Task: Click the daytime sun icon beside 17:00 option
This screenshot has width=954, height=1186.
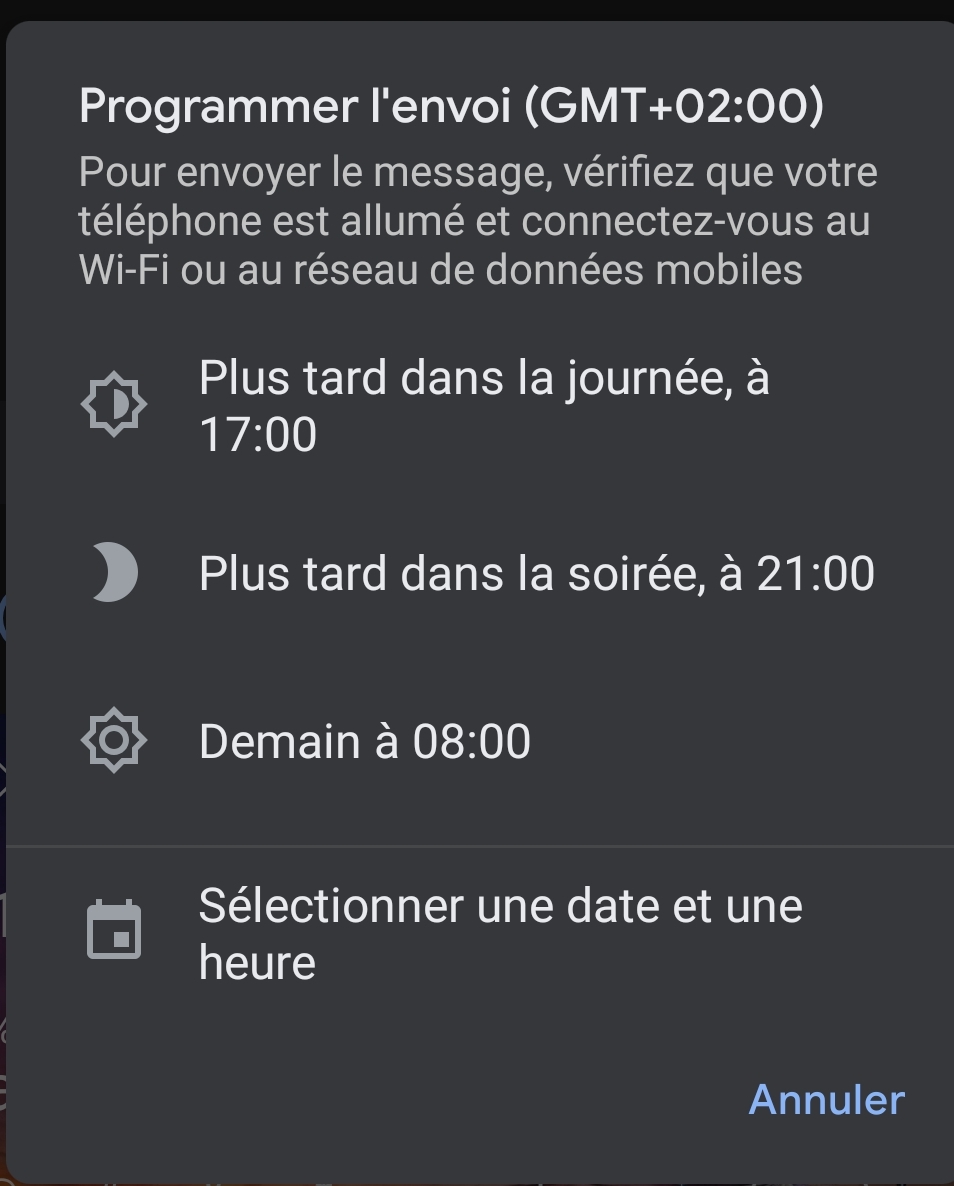Action: click(115, 402)
